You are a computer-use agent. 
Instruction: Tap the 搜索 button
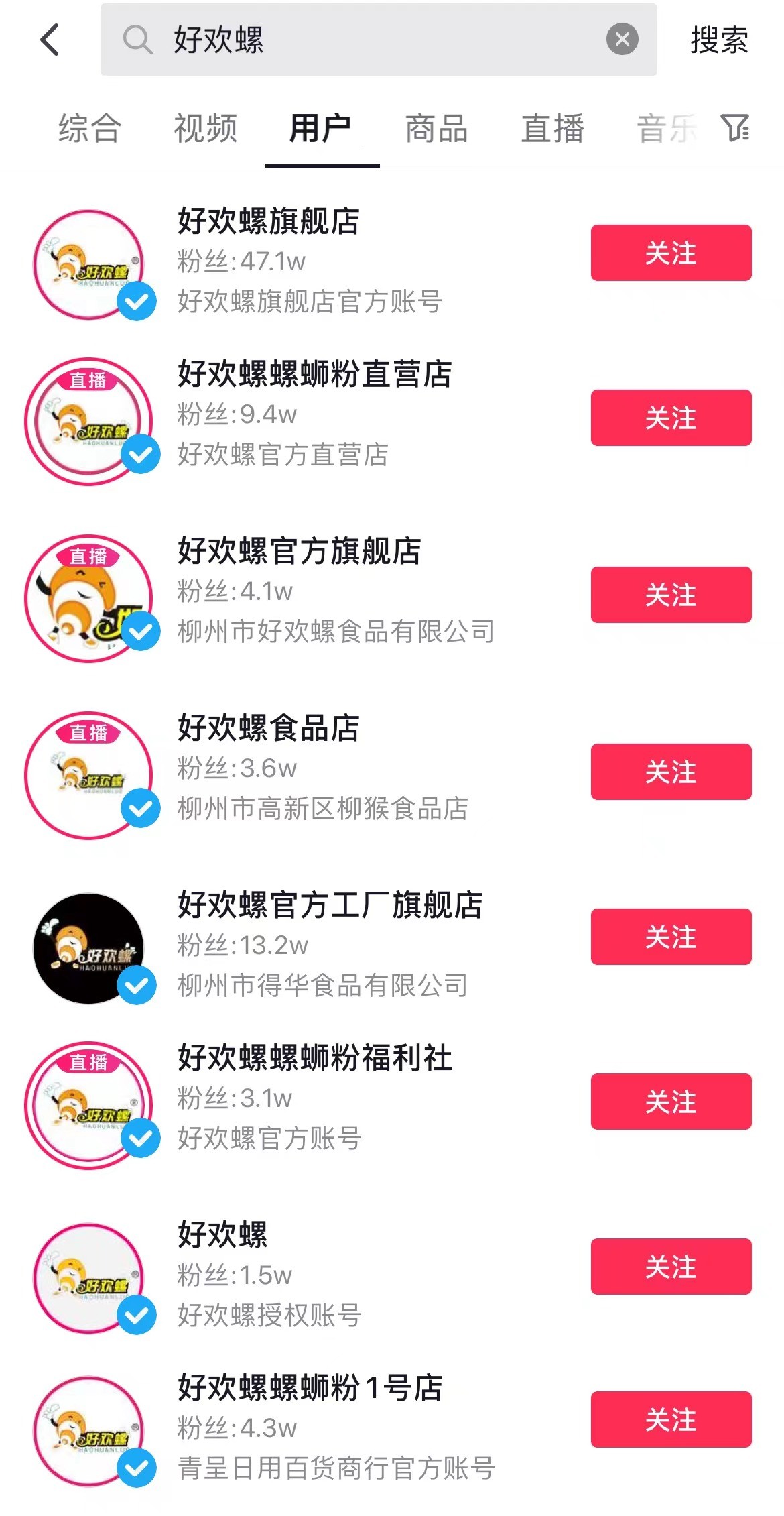coord(719,40)
